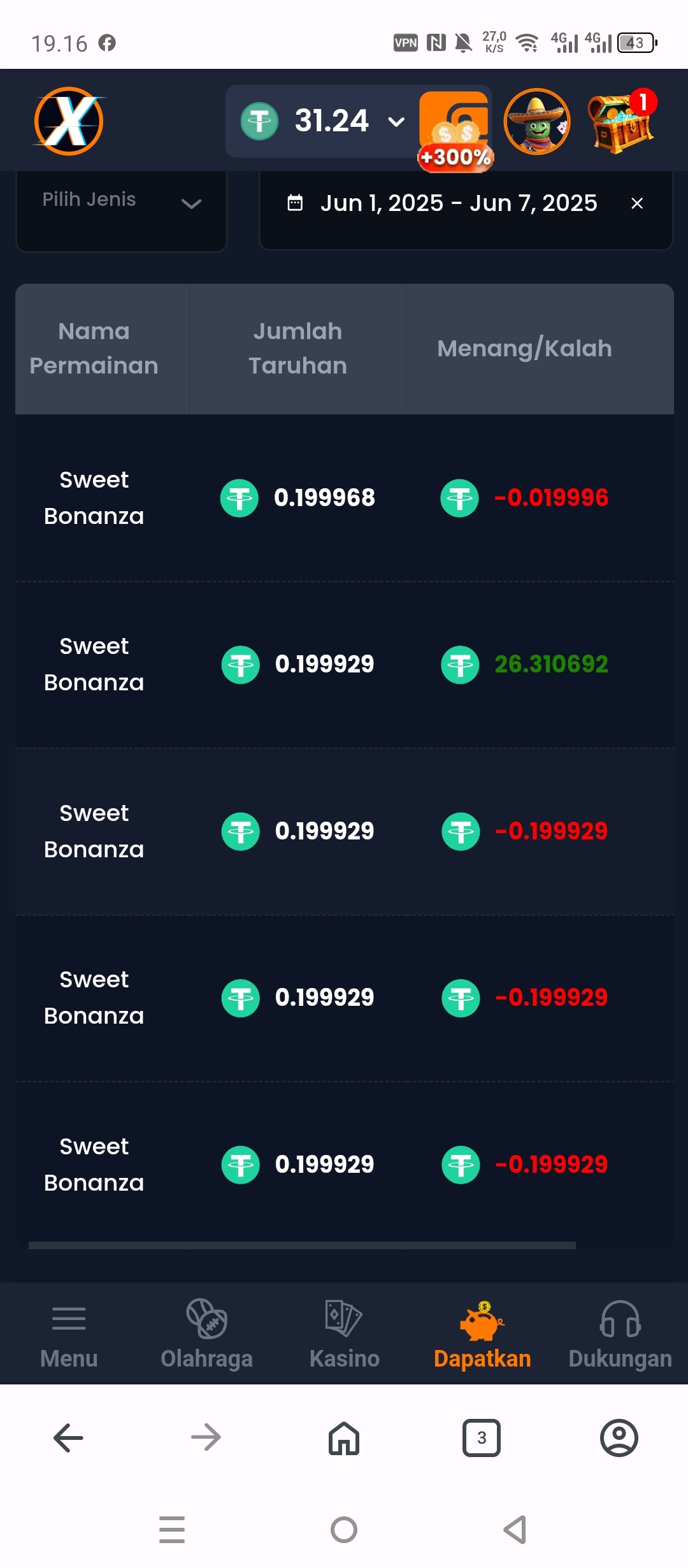Viewport: 688px width, 1568px height.
Task: Expand the Pilih Jenis dropdown
Action: (x=122, y=203)
